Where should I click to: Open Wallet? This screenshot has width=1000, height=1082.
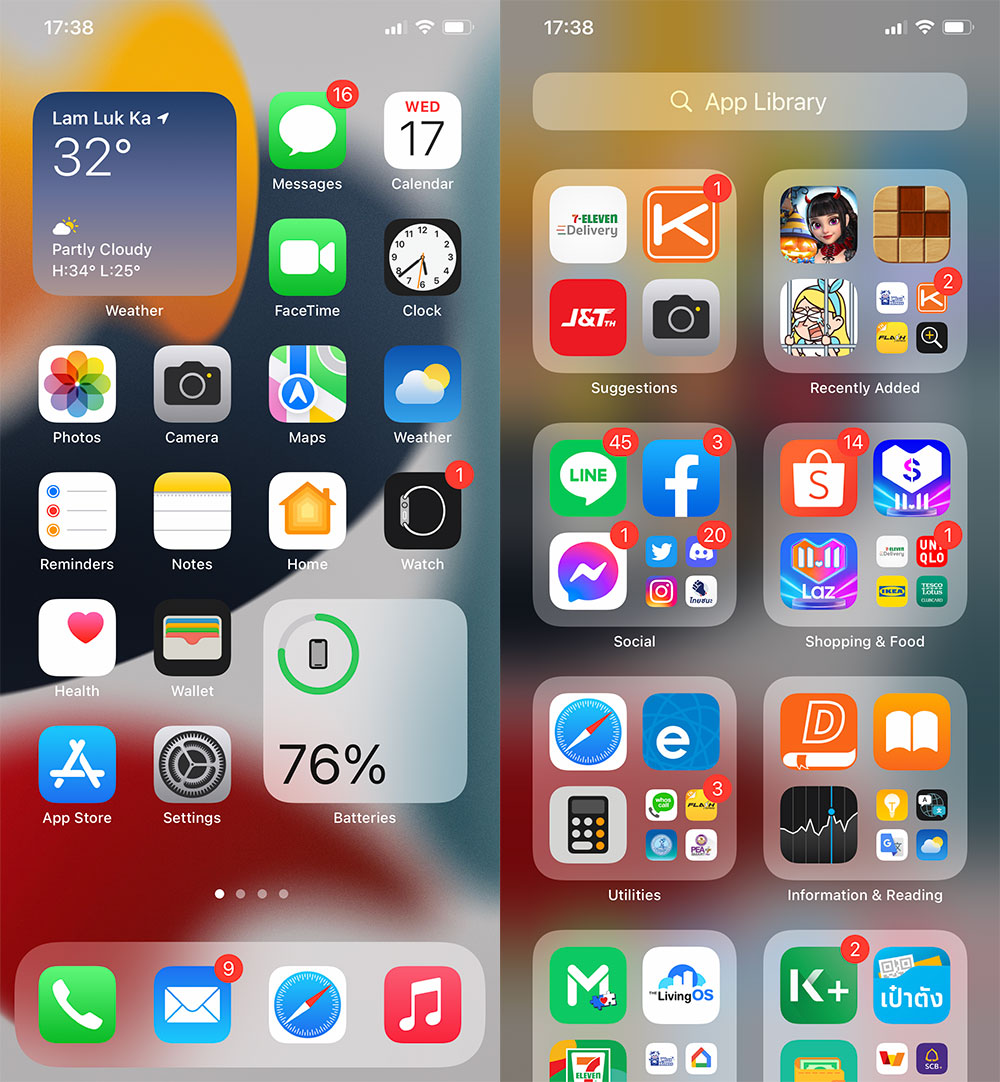tap(192, 638)
